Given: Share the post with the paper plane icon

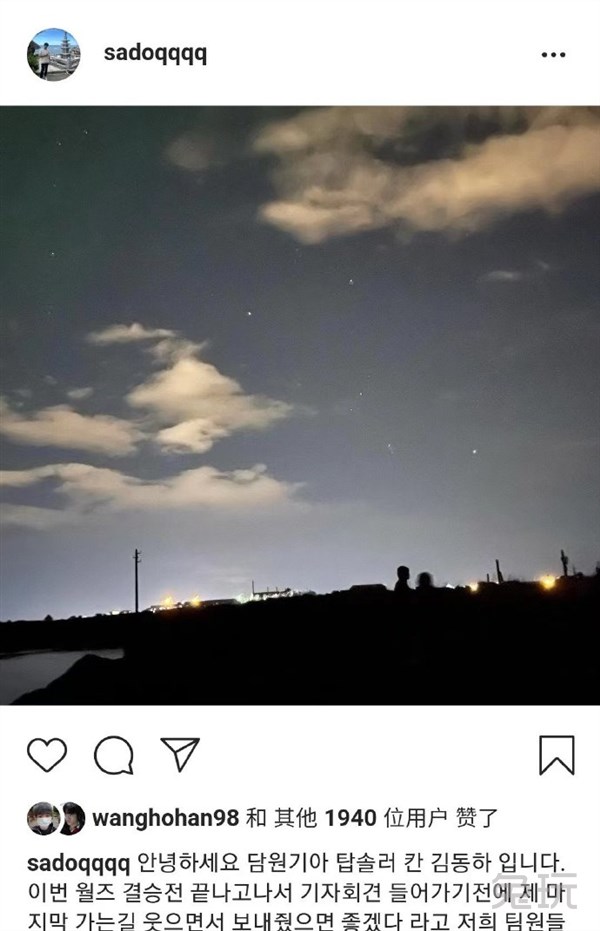Looking at the screenshot, I should tap(180, 754).
